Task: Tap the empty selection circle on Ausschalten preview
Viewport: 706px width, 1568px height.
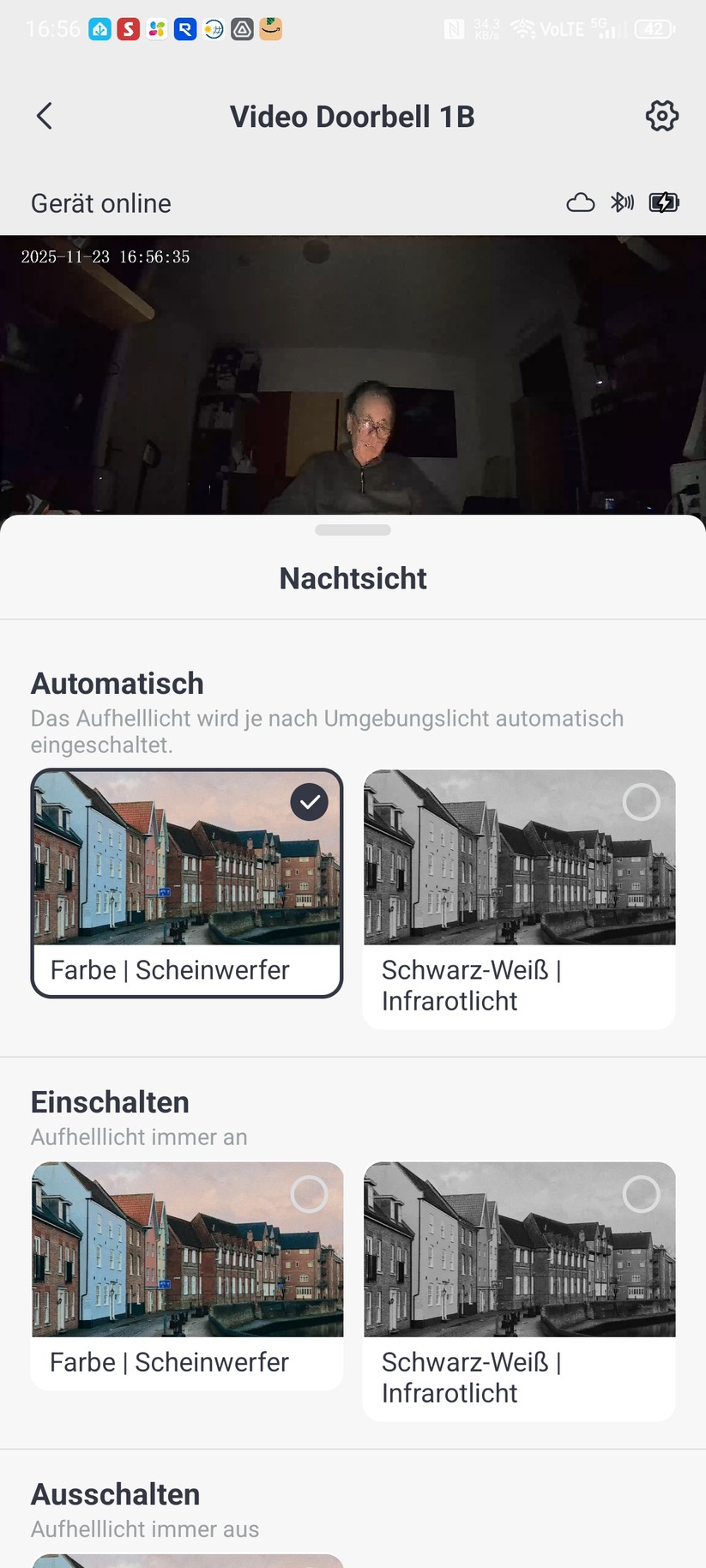Action: pyautogui.click(x=309, y=1561)
